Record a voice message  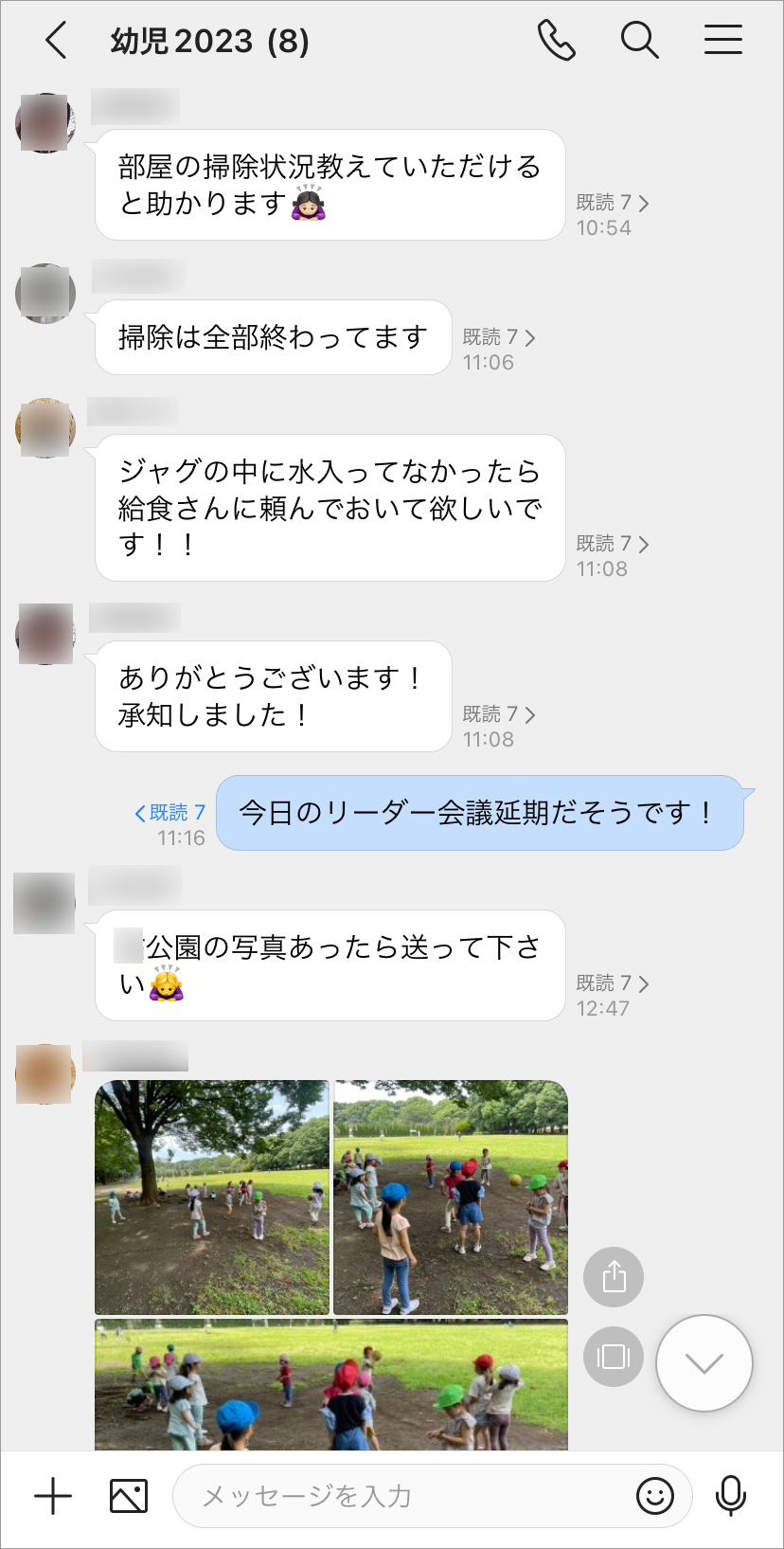(x=730, y=1497)
